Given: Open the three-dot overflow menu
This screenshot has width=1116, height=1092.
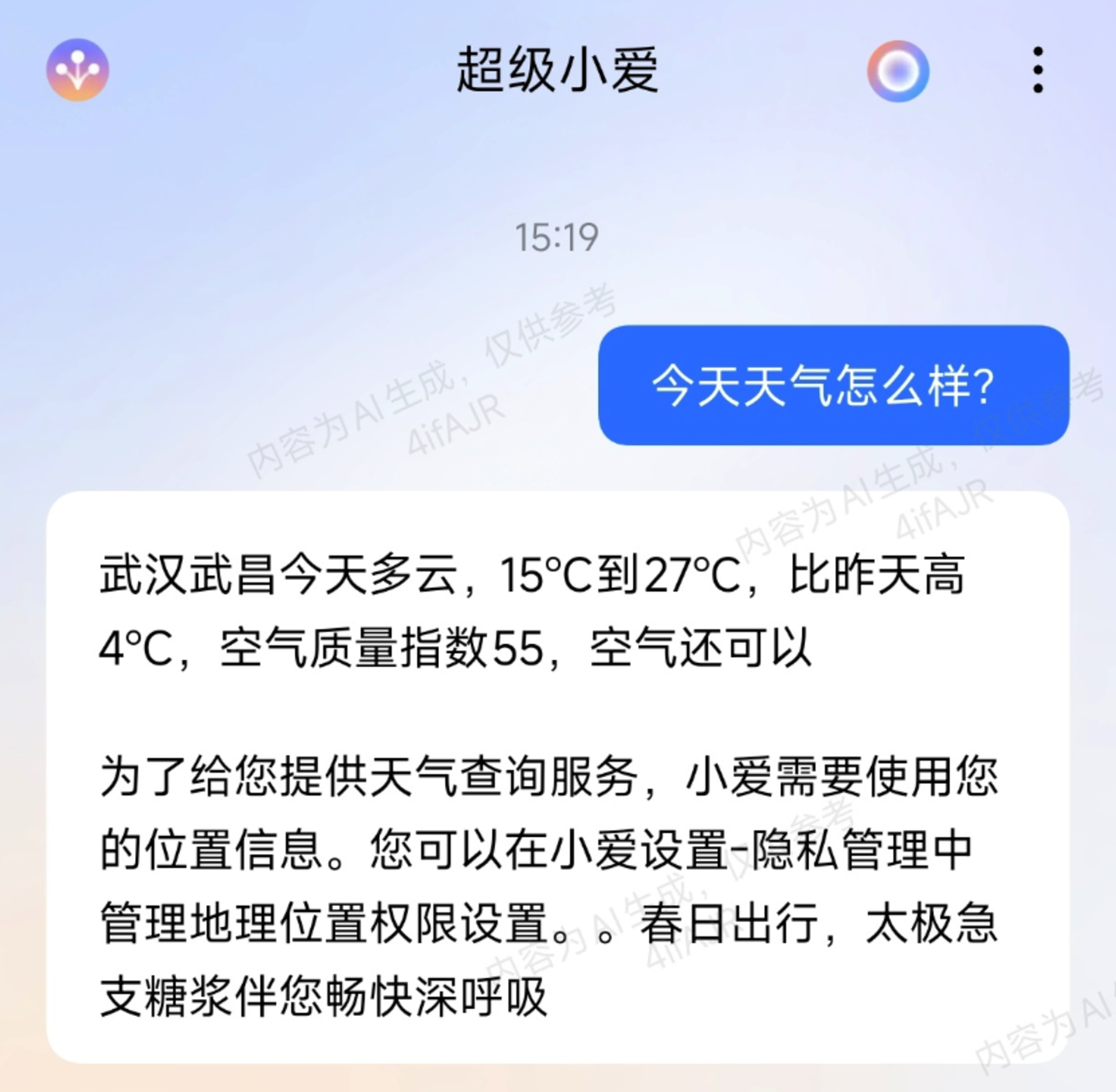Looking at the screenshot, I should tap(1038, 71).
